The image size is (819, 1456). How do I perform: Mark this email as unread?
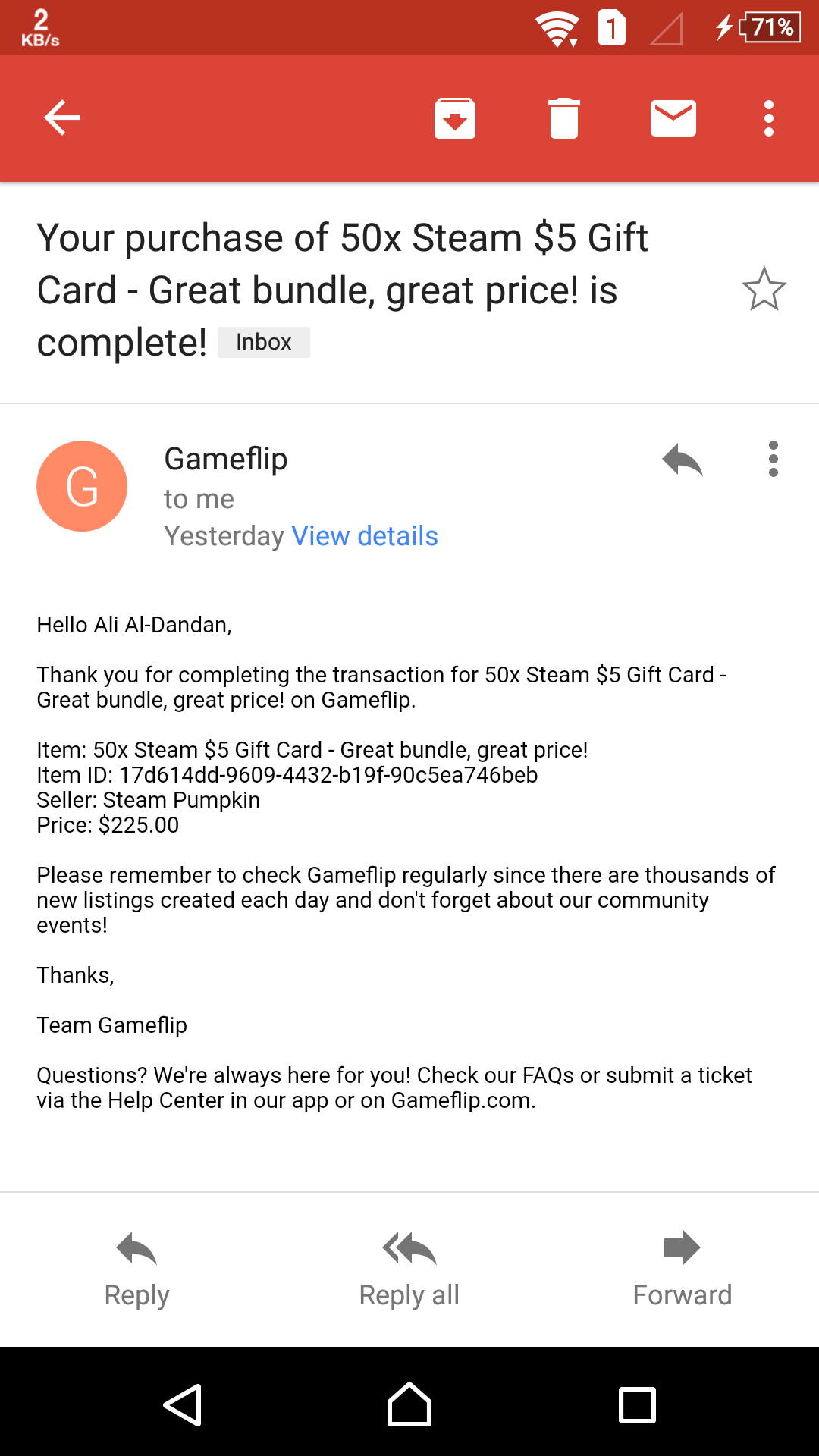tap(673, 118)
